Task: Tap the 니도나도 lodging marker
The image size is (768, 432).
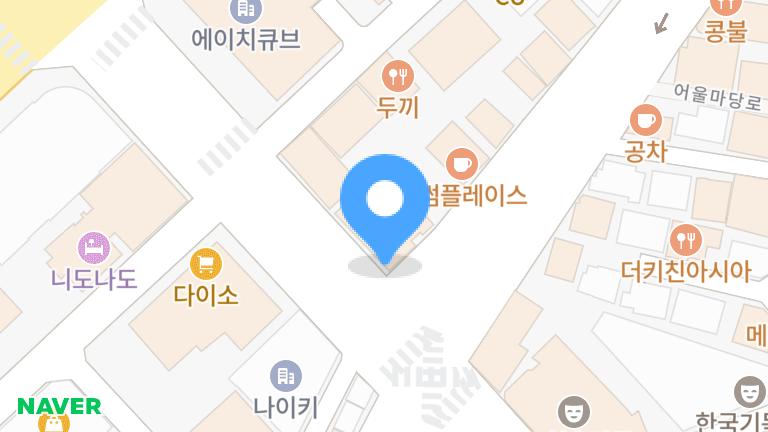Action: (93, 245)
